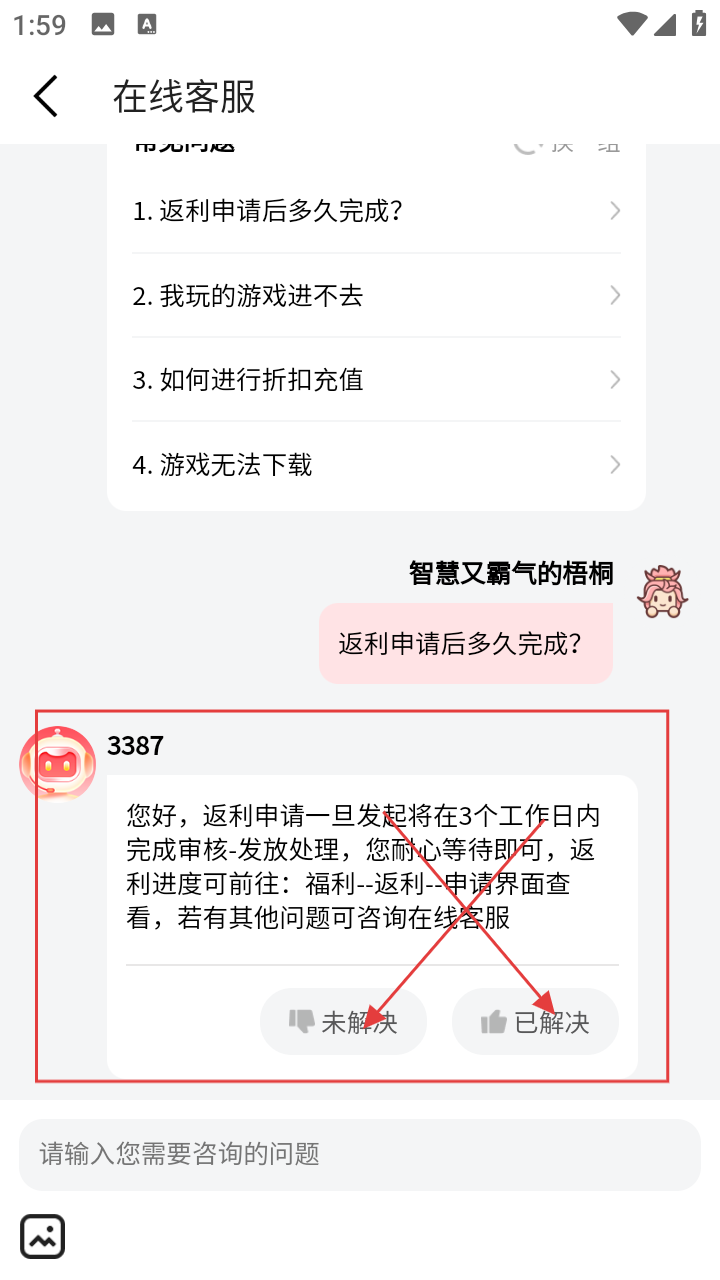Image resolution: width=720 pixels, height=1280 pixels.
Task: Open question 返利申请后多久完成?
Action: (x=376, y=211)
